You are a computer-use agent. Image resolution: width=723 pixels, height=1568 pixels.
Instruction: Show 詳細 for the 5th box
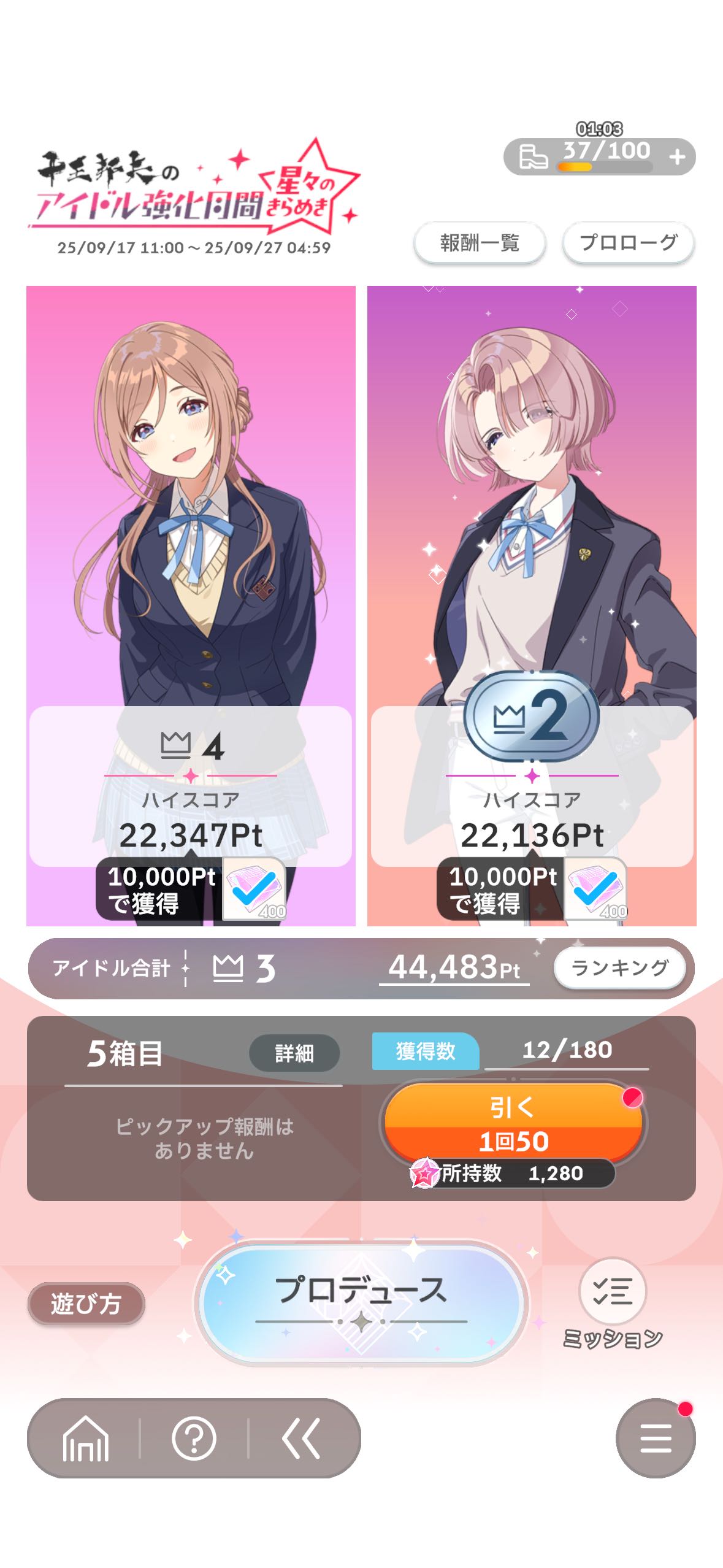pyautogui.click(x=294, y=1053)
